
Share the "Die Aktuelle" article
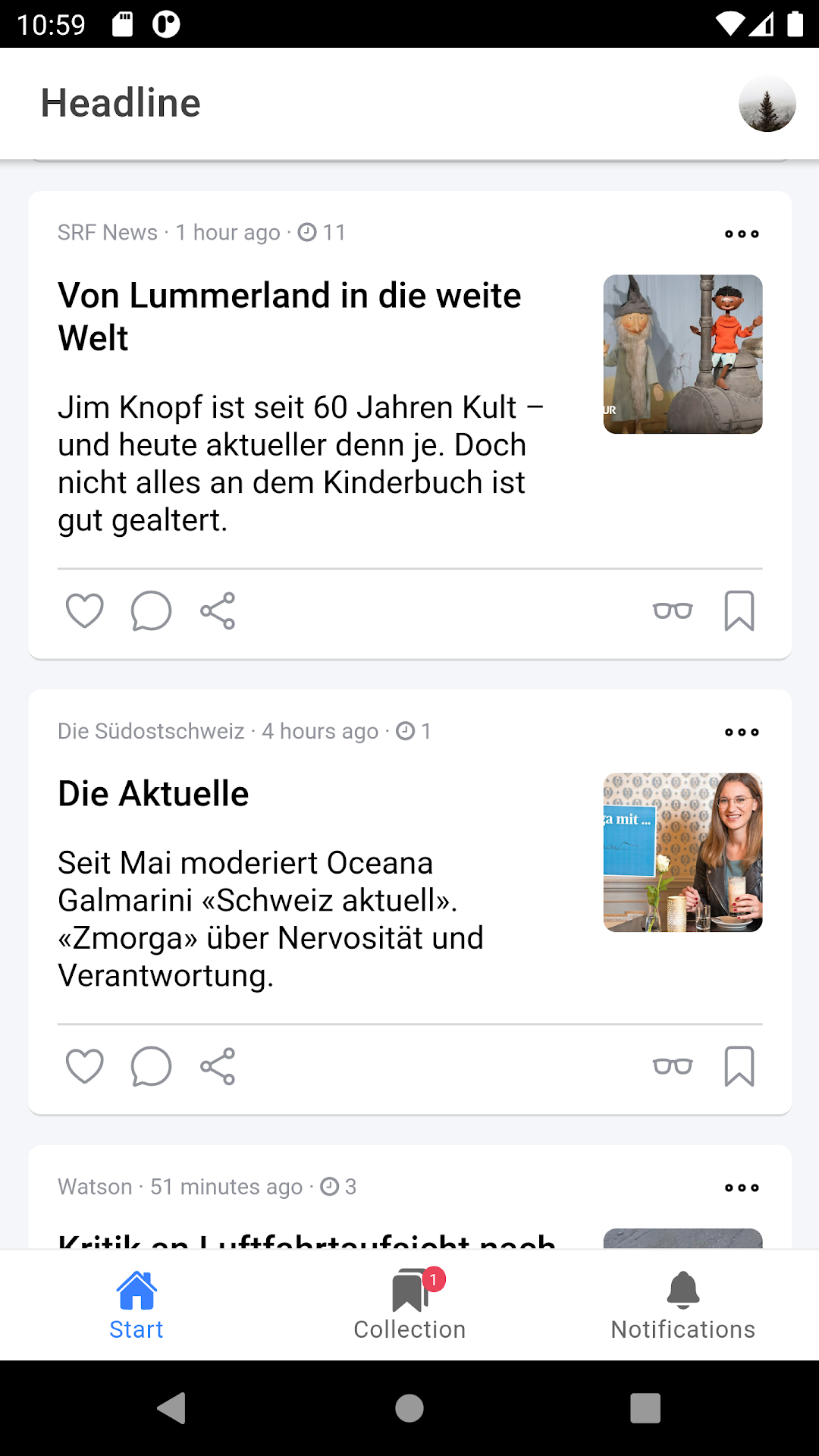click(x=218, y=1066)
